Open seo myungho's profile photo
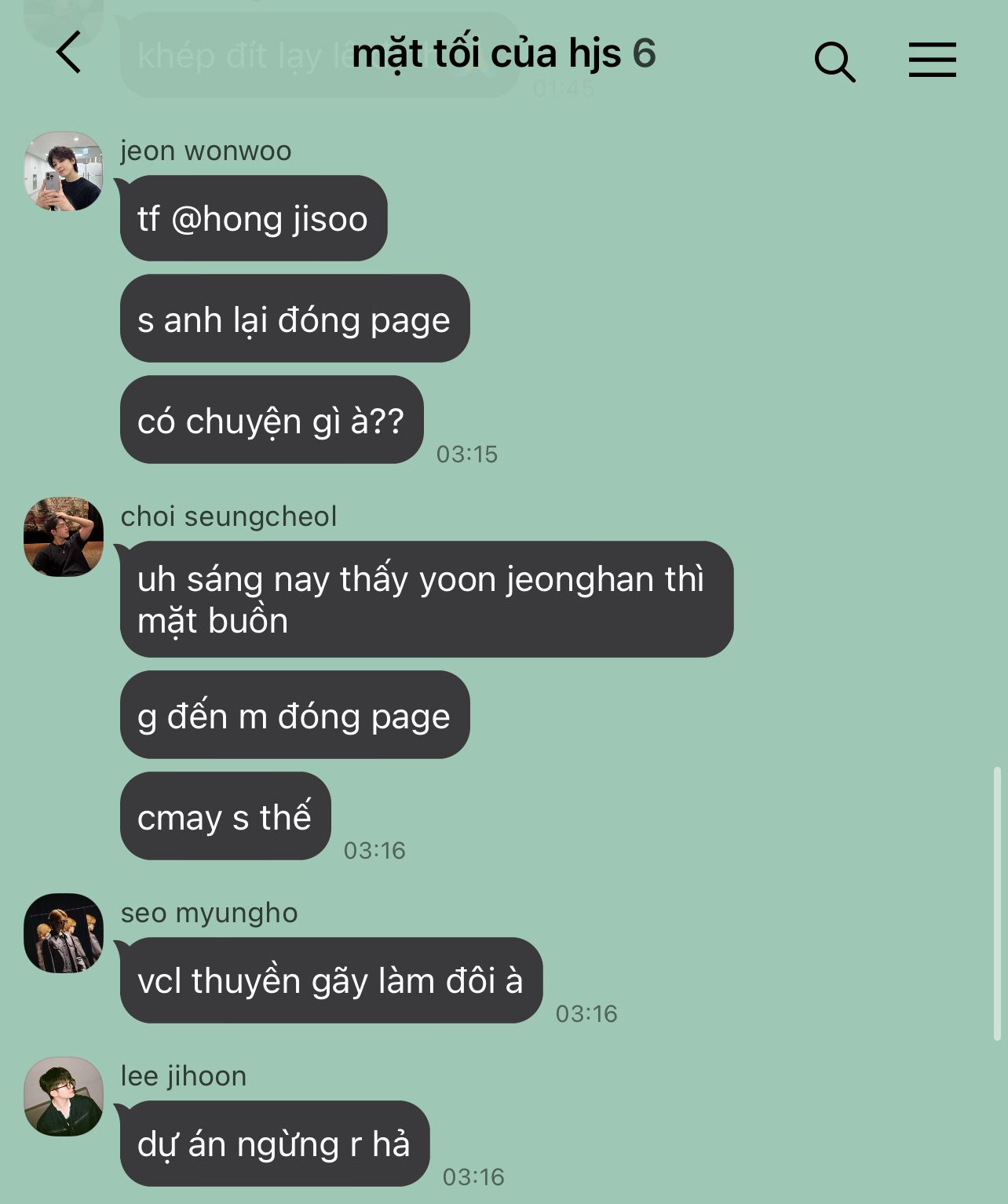Screen dimensions: 1008x1204 (64, 933)
